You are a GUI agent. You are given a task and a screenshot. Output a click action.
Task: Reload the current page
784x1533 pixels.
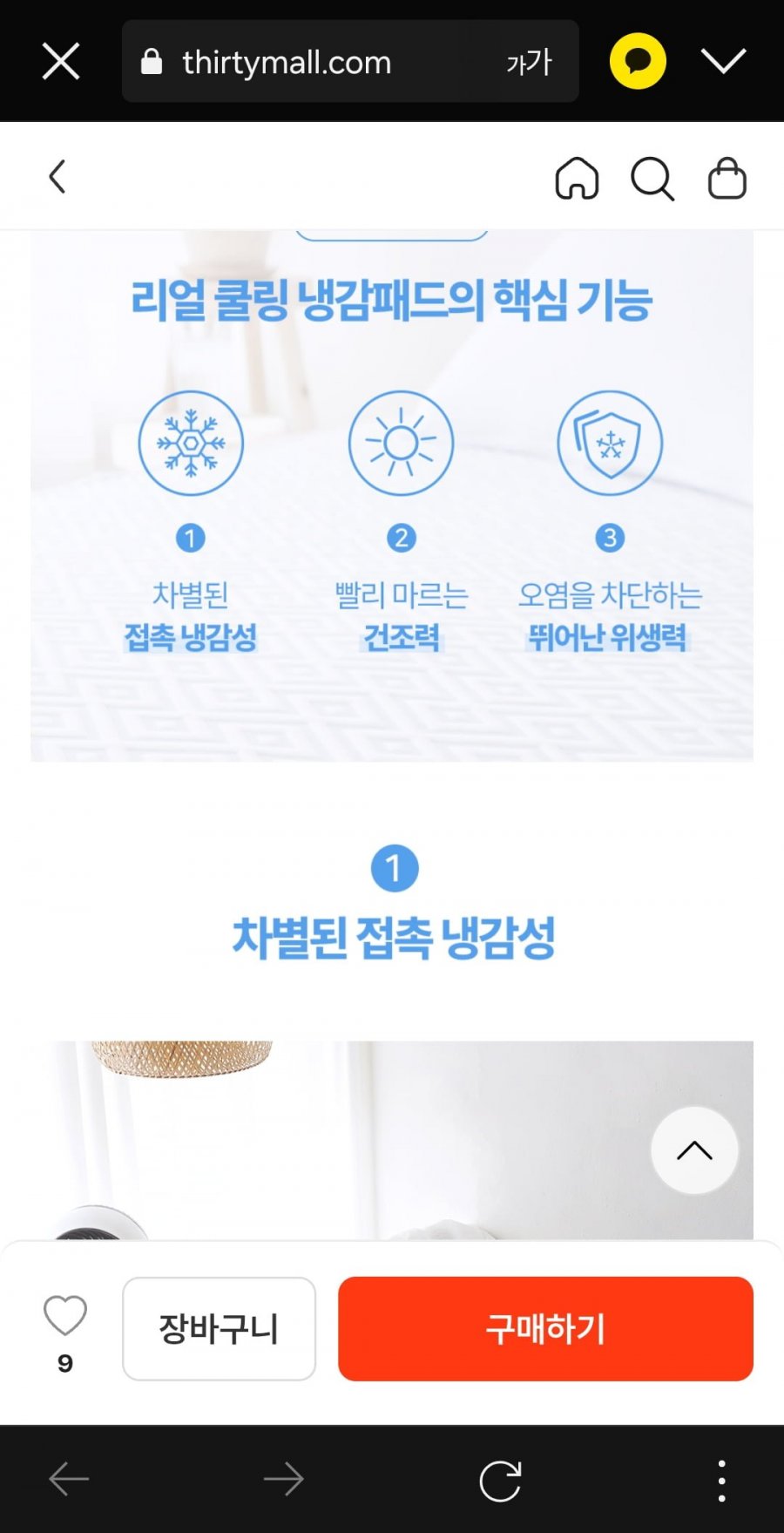click(x=500, y=1480)
